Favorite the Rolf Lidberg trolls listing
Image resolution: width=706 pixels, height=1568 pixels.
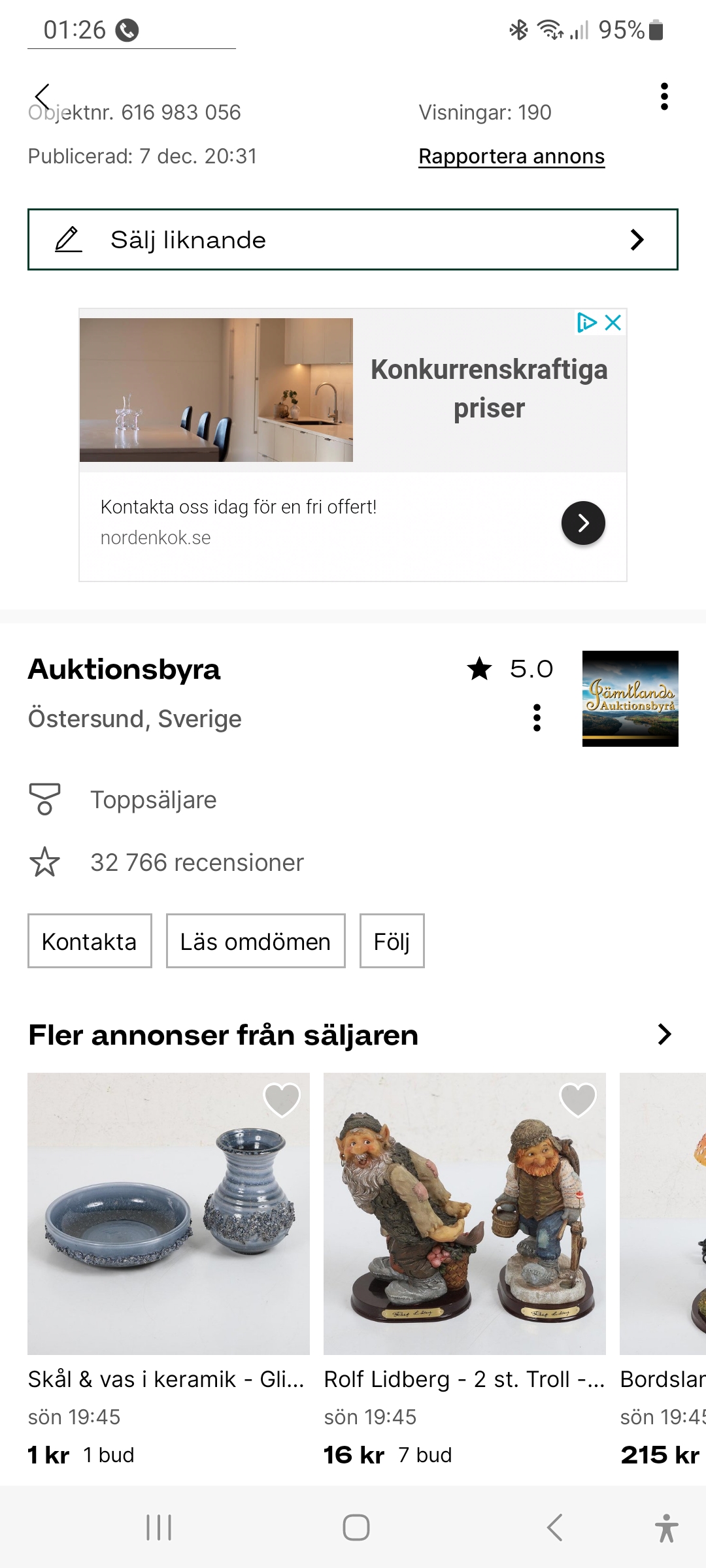[x=578, y=1100]
